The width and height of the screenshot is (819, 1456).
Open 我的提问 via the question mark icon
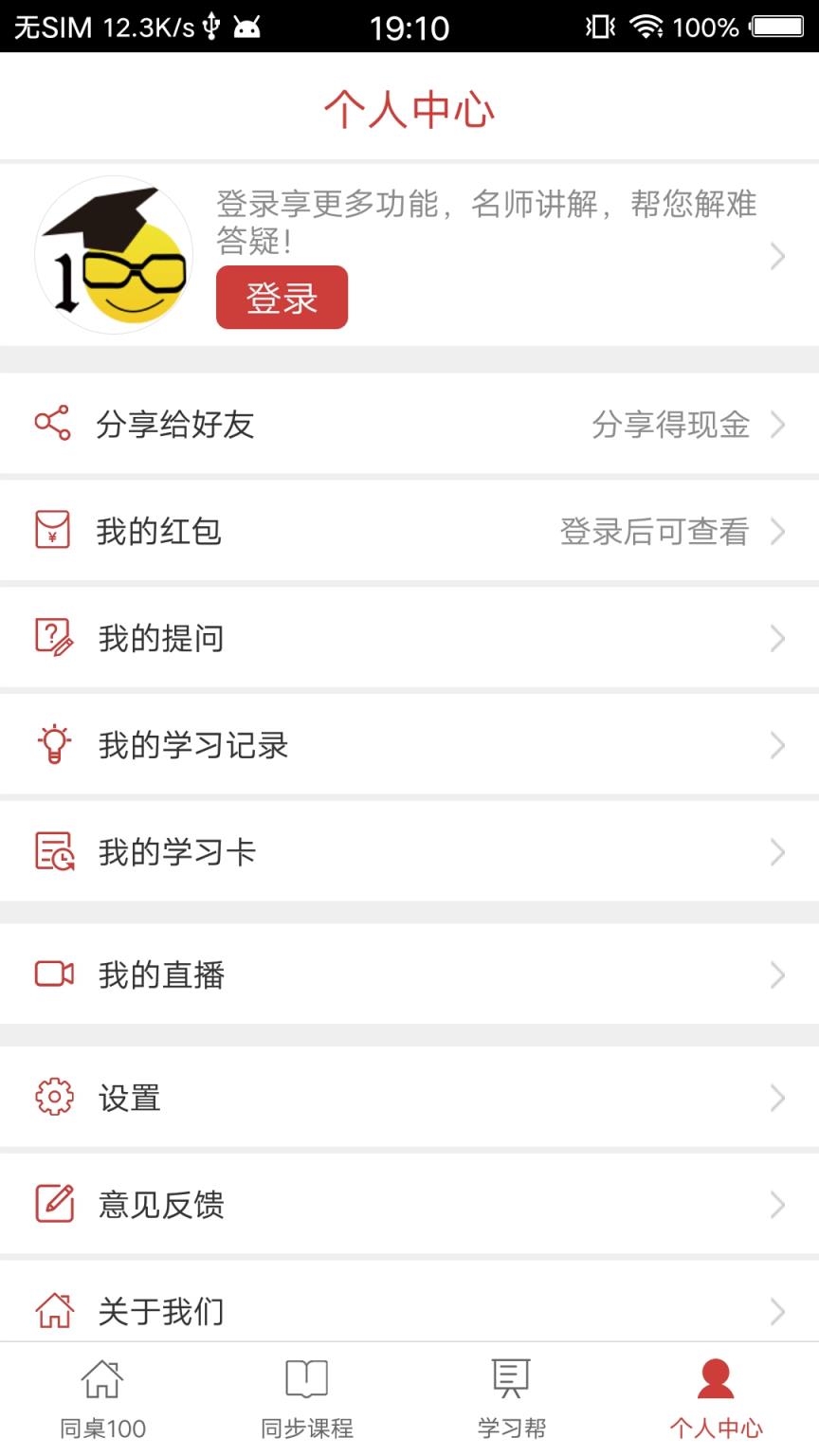click(x=54, y=637)
